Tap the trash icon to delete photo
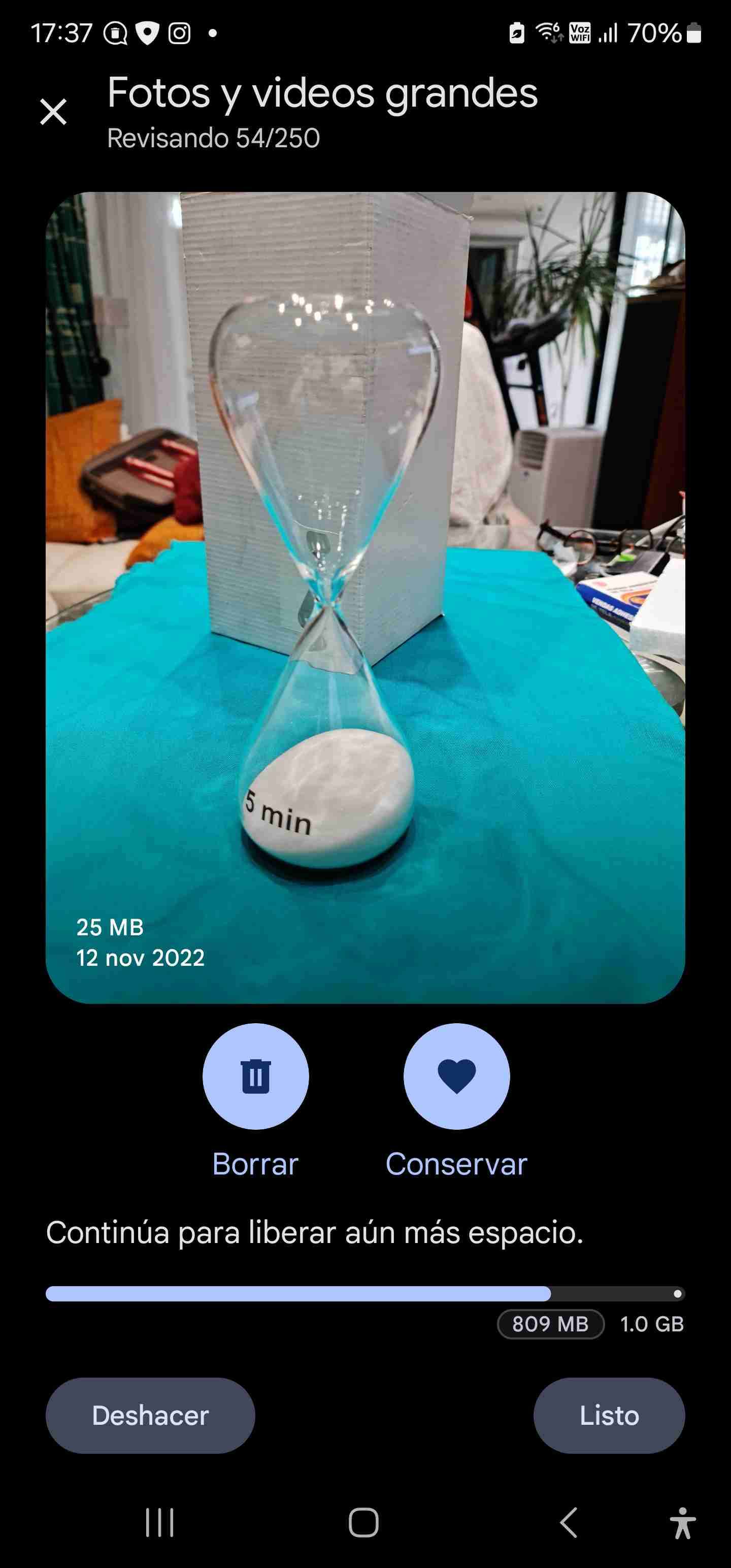 255,1076
